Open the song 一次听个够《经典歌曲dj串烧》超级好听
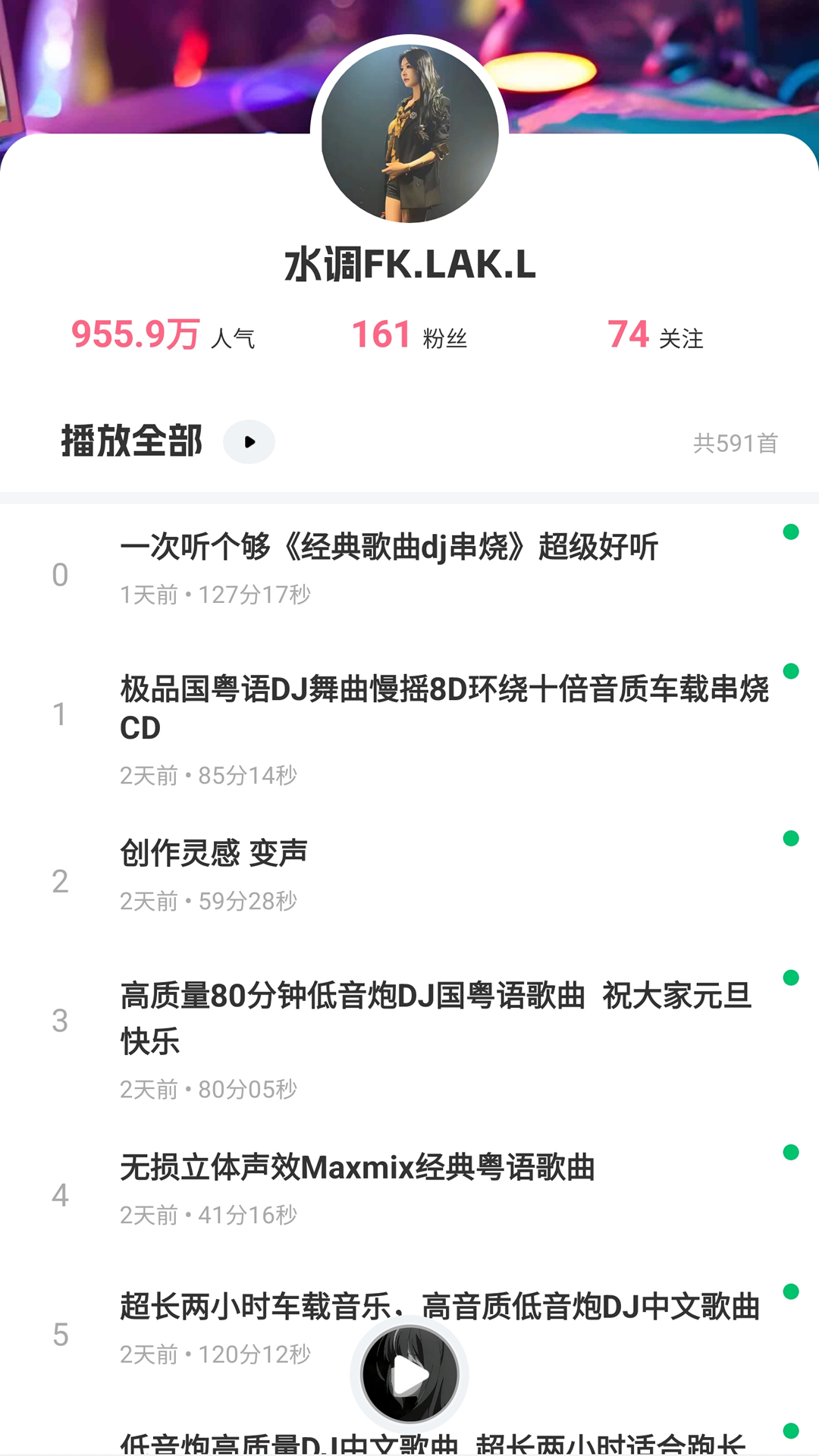 391,546
